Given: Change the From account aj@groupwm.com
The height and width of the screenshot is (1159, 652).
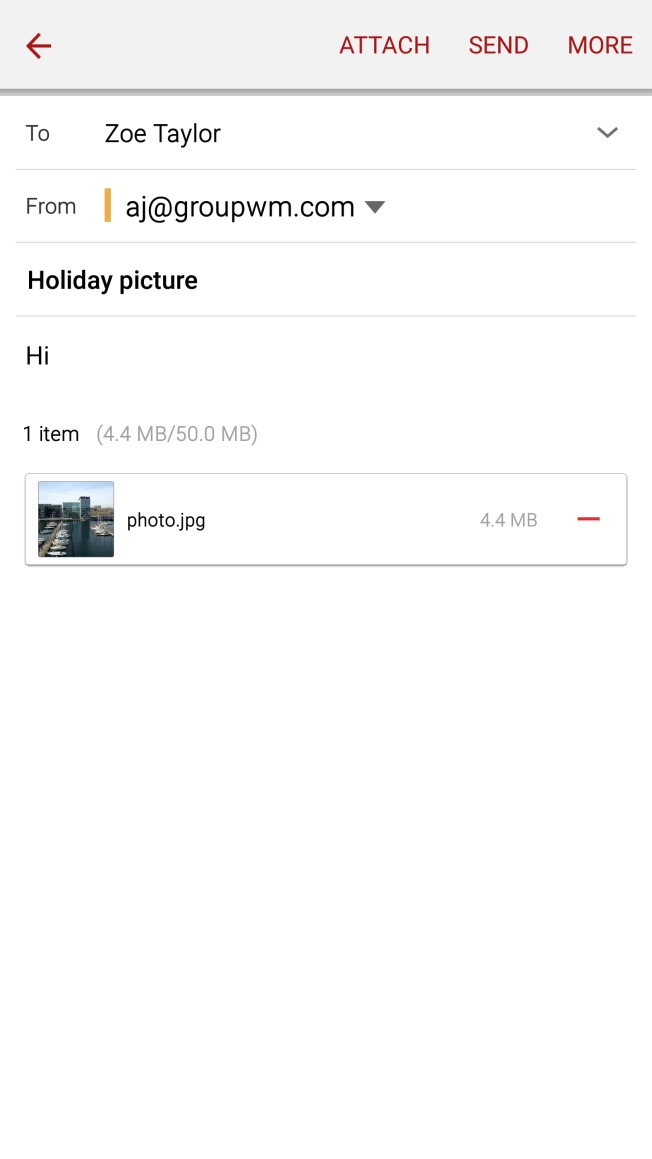Looking at the screenshot, I should [x=255, y=206].
